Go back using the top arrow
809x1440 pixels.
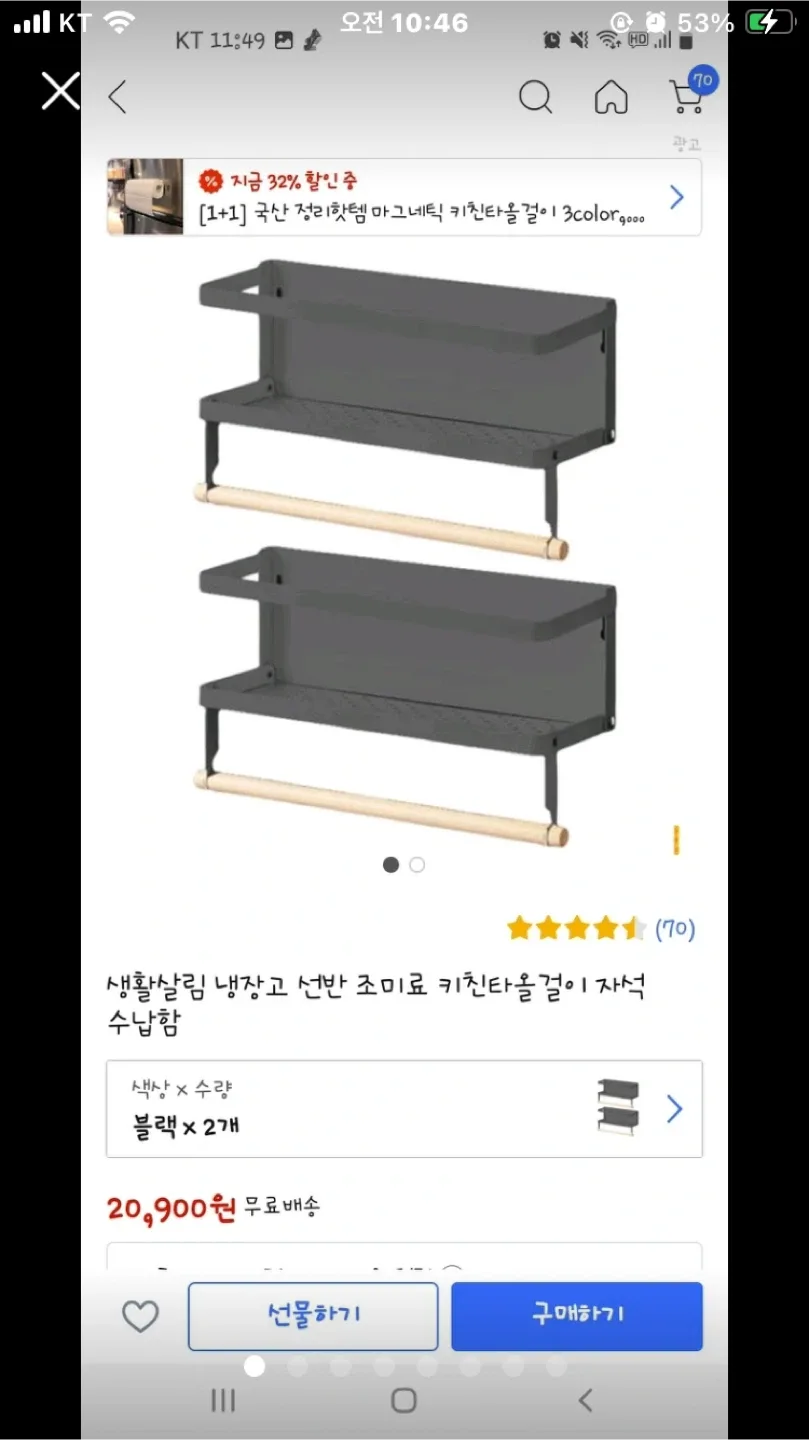118,97
